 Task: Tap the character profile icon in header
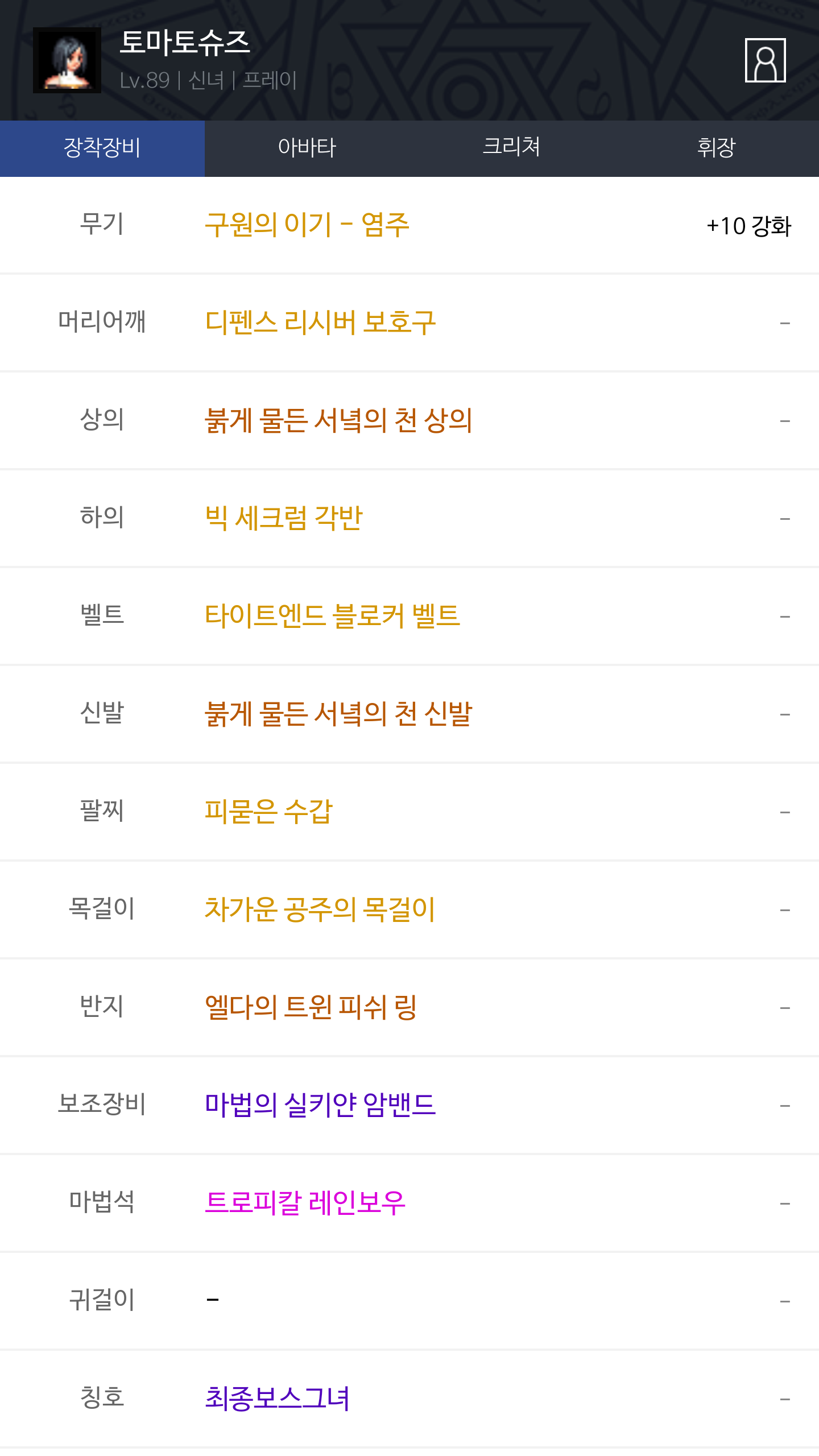pyautogui.click(x=765, y=60)
